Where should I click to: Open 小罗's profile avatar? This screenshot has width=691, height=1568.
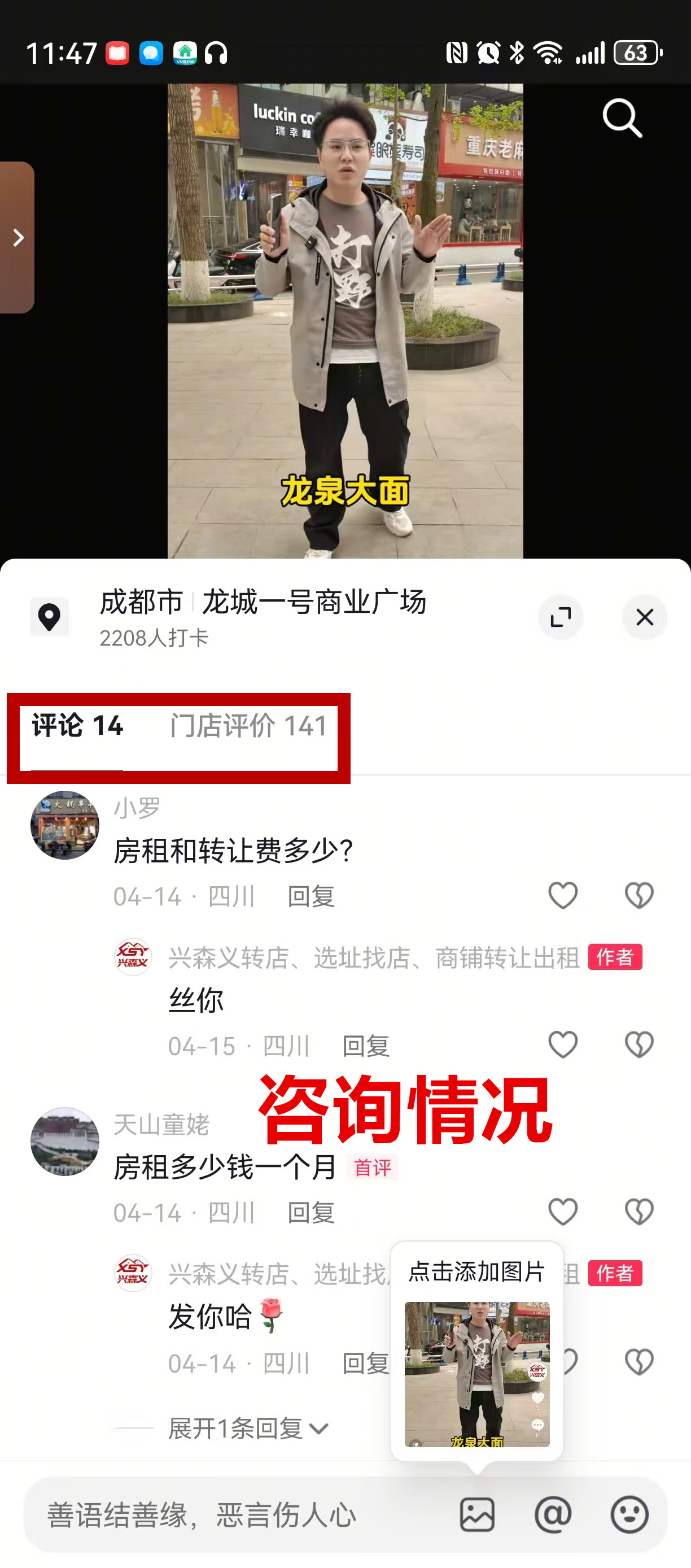65,825
